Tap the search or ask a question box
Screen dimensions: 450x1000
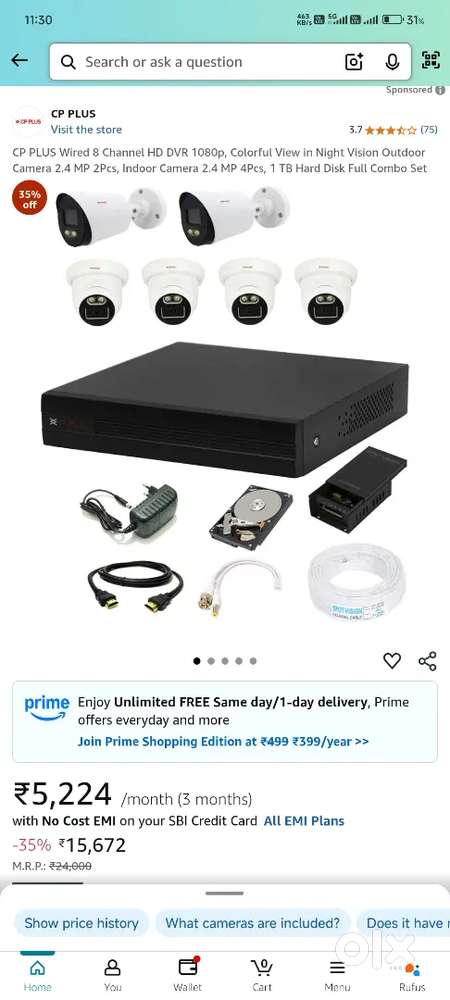[198, 62]
